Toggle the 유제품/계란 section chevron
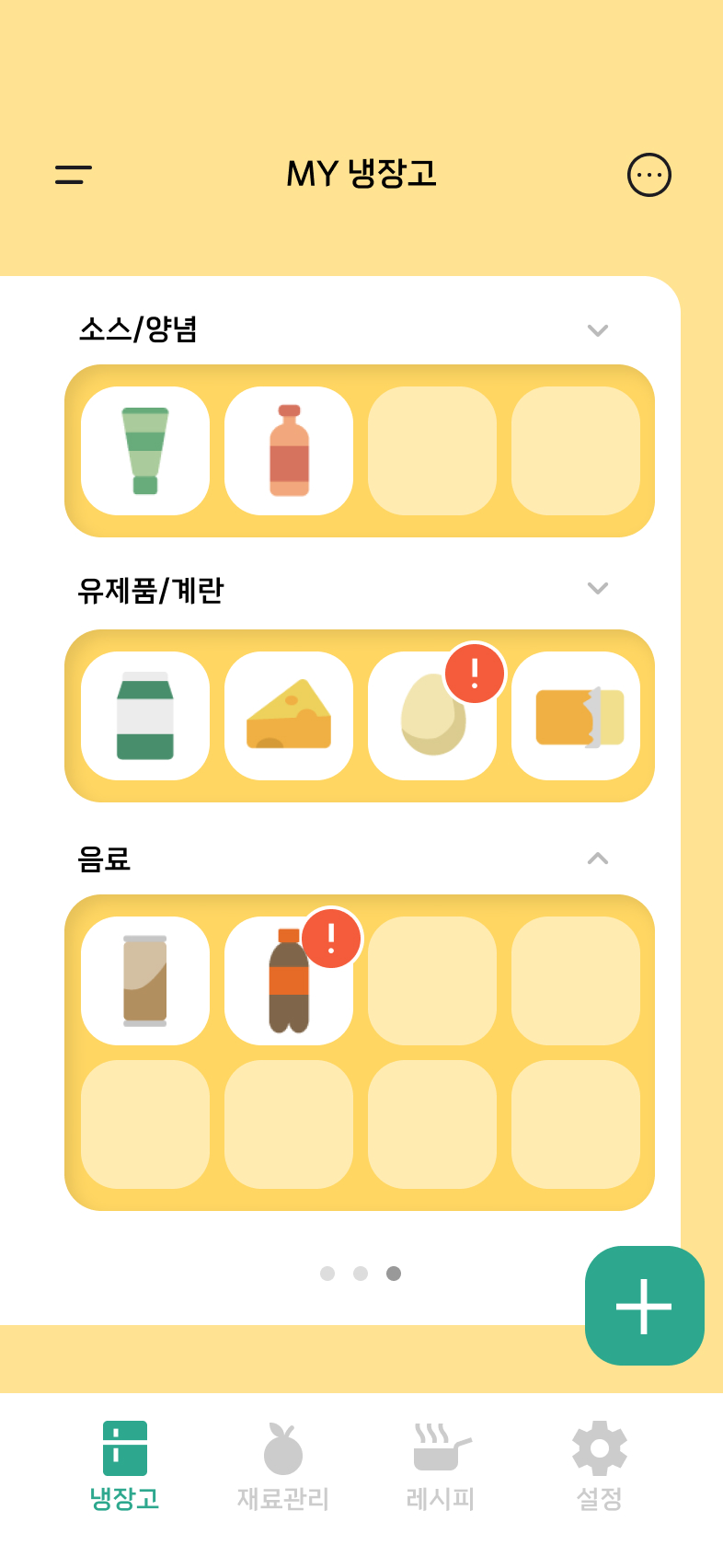 click(x=598, y=588)
